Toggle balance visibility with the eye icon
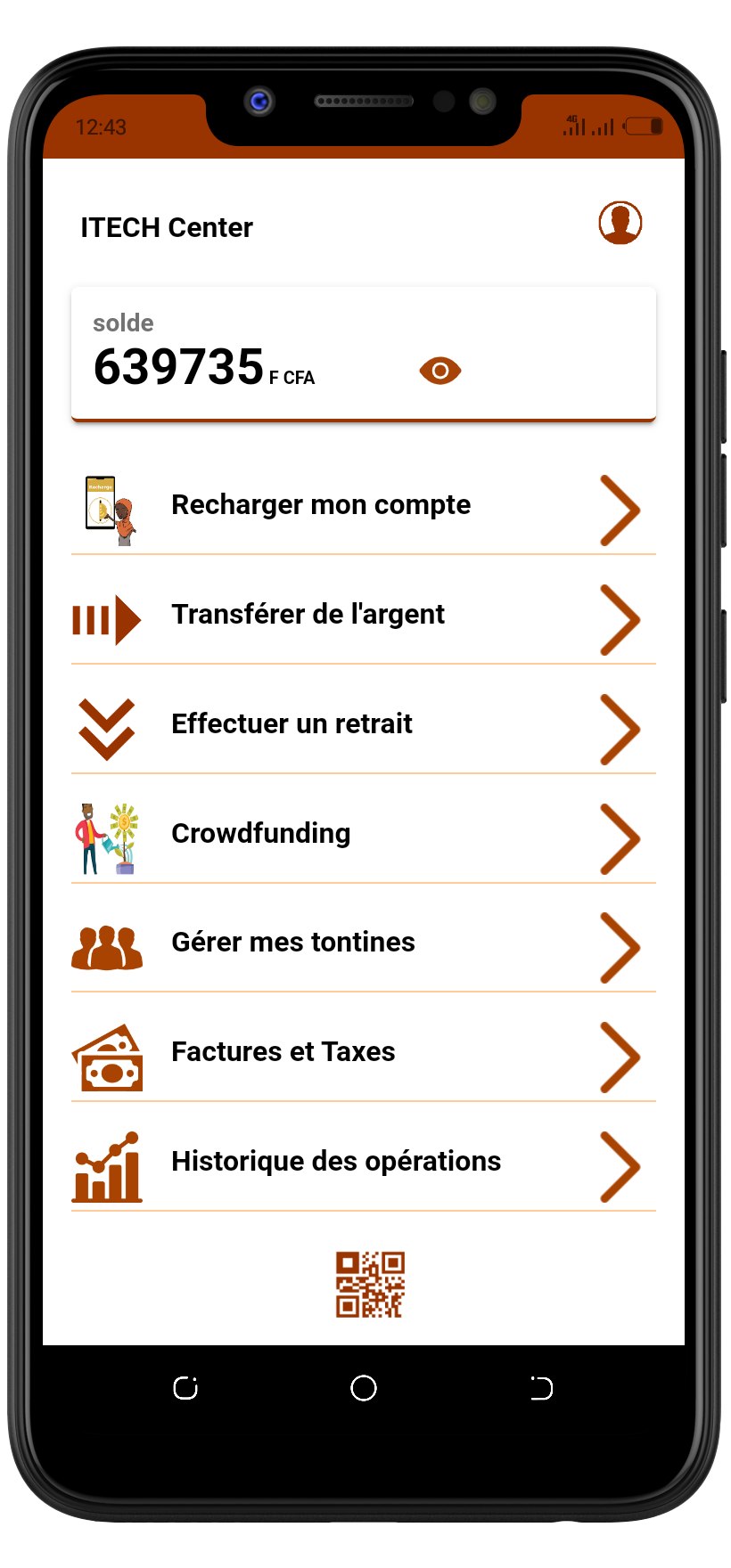 439,370
